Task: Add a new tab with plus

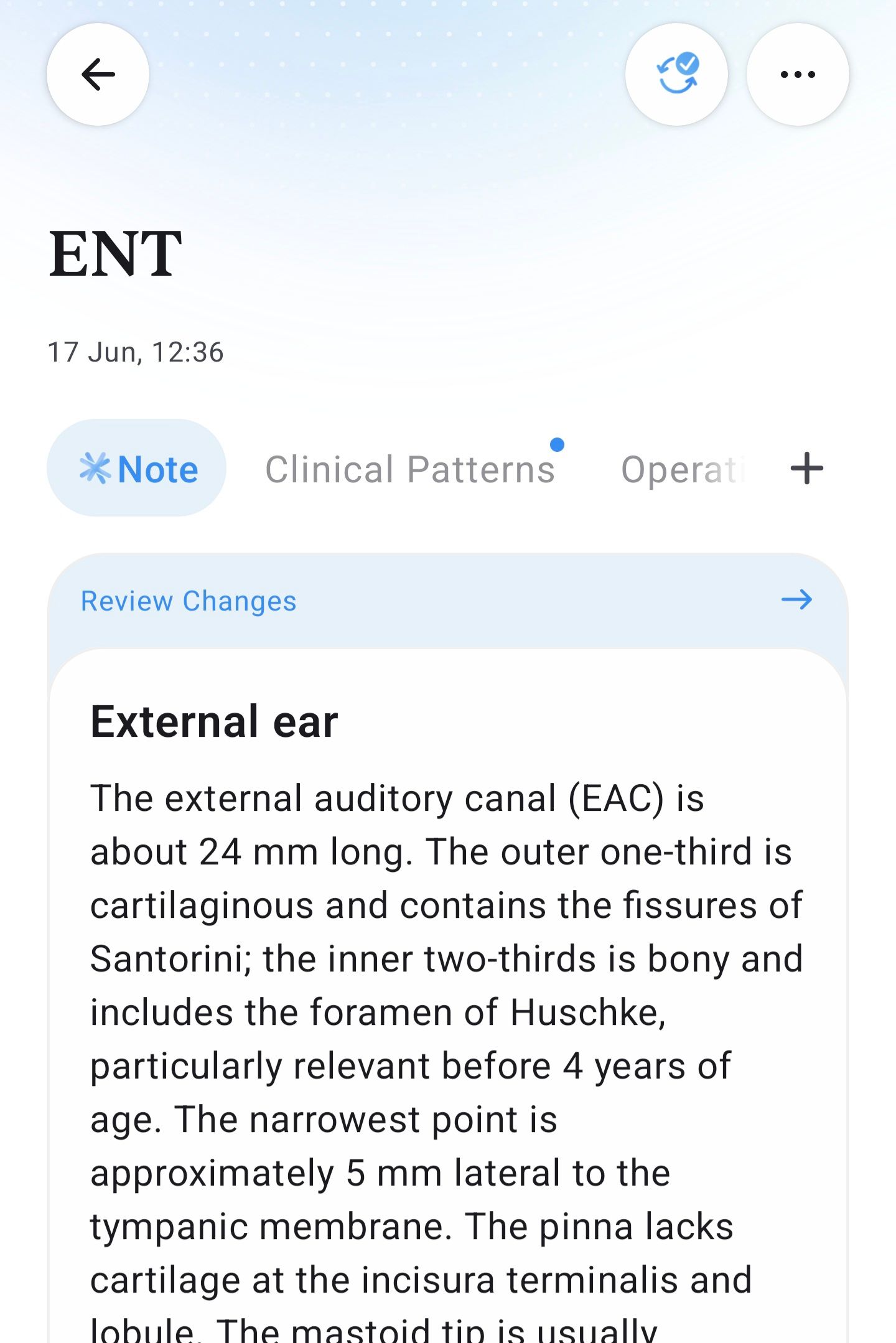Action: (807, 468)
